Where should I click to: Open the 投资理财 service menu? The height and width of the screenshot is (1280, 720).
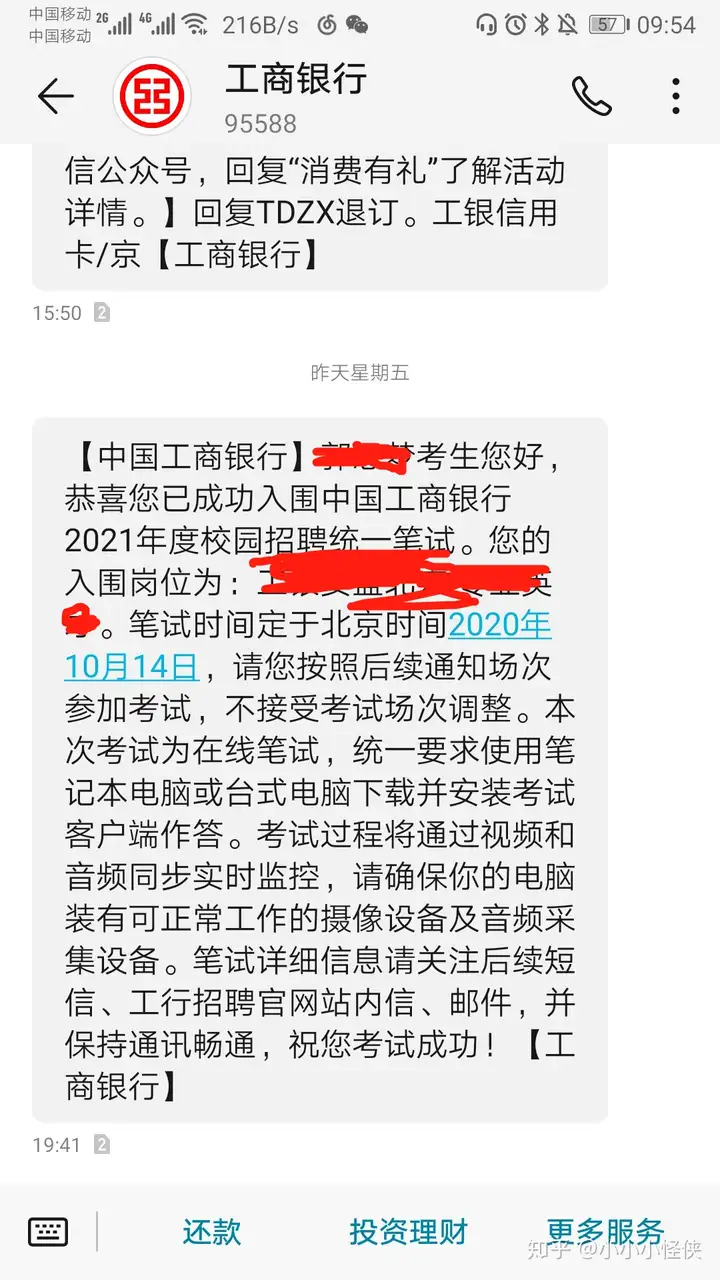coord(408,1232)
